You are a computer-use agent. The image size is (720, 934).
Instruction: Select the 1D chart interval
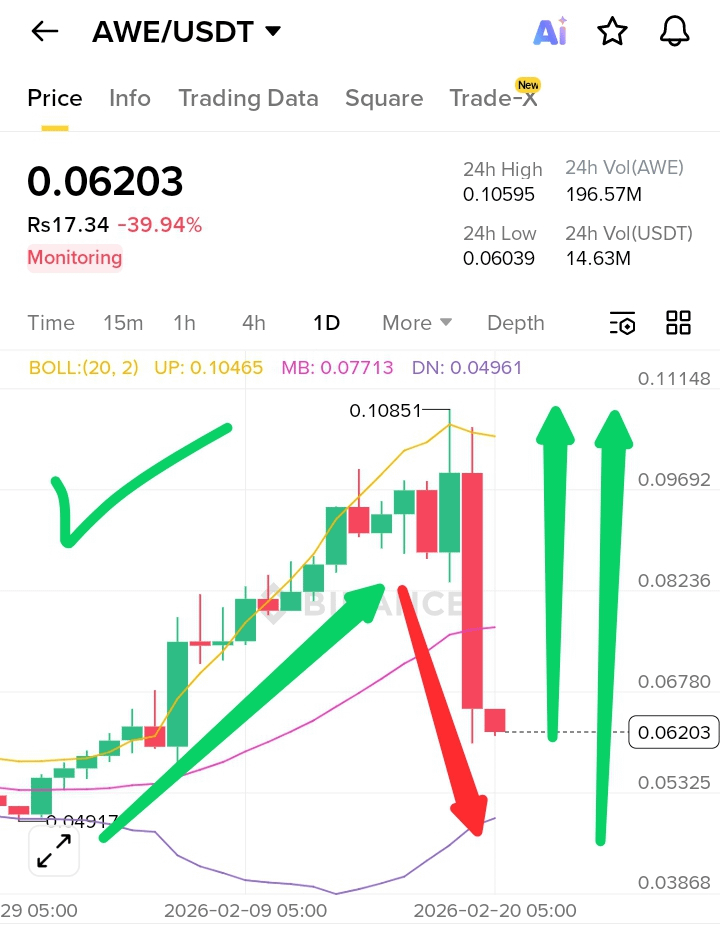(x=326, y=323)
